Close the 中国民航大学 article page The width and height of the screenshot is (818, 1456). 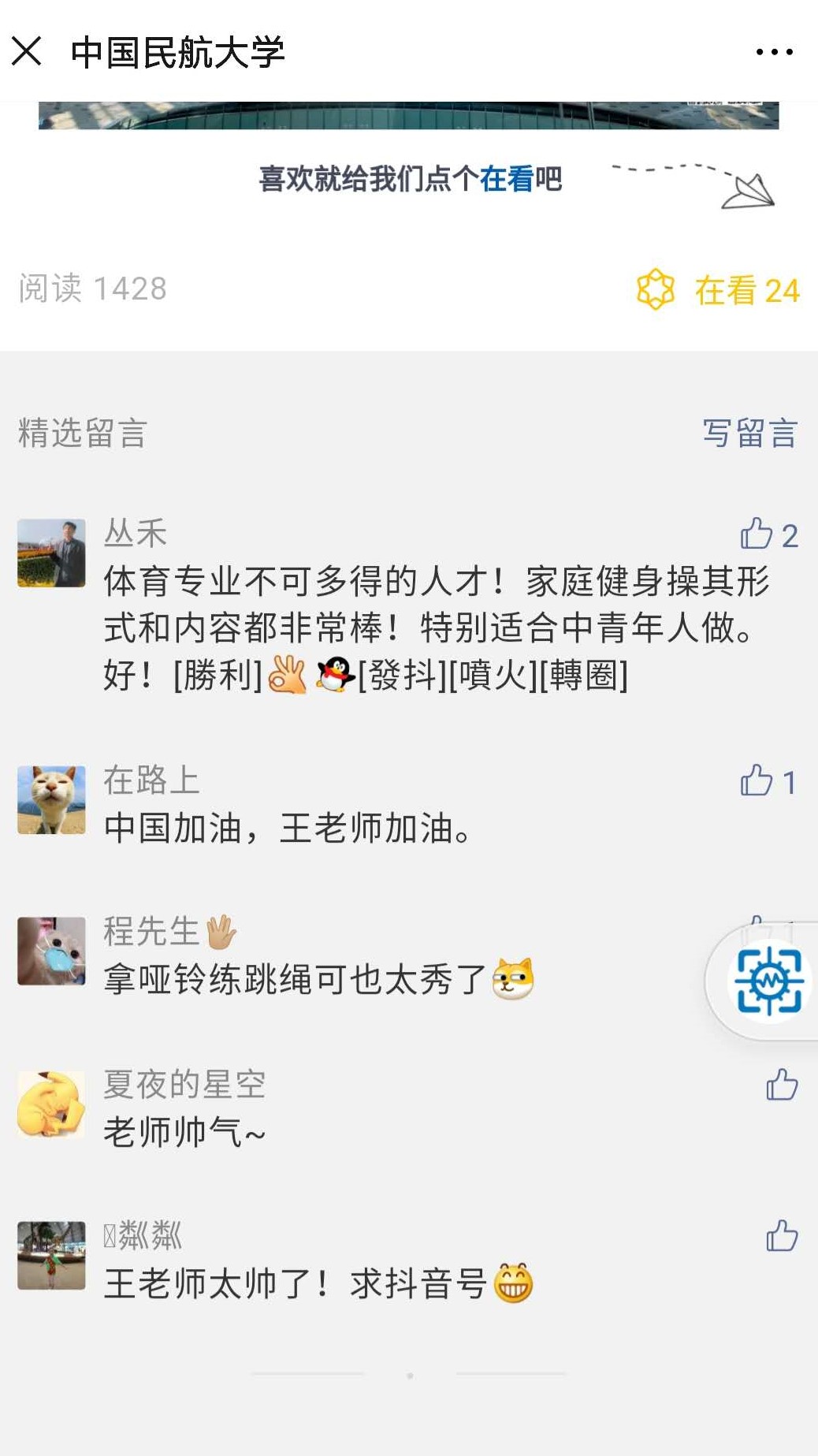pos(27,52)
